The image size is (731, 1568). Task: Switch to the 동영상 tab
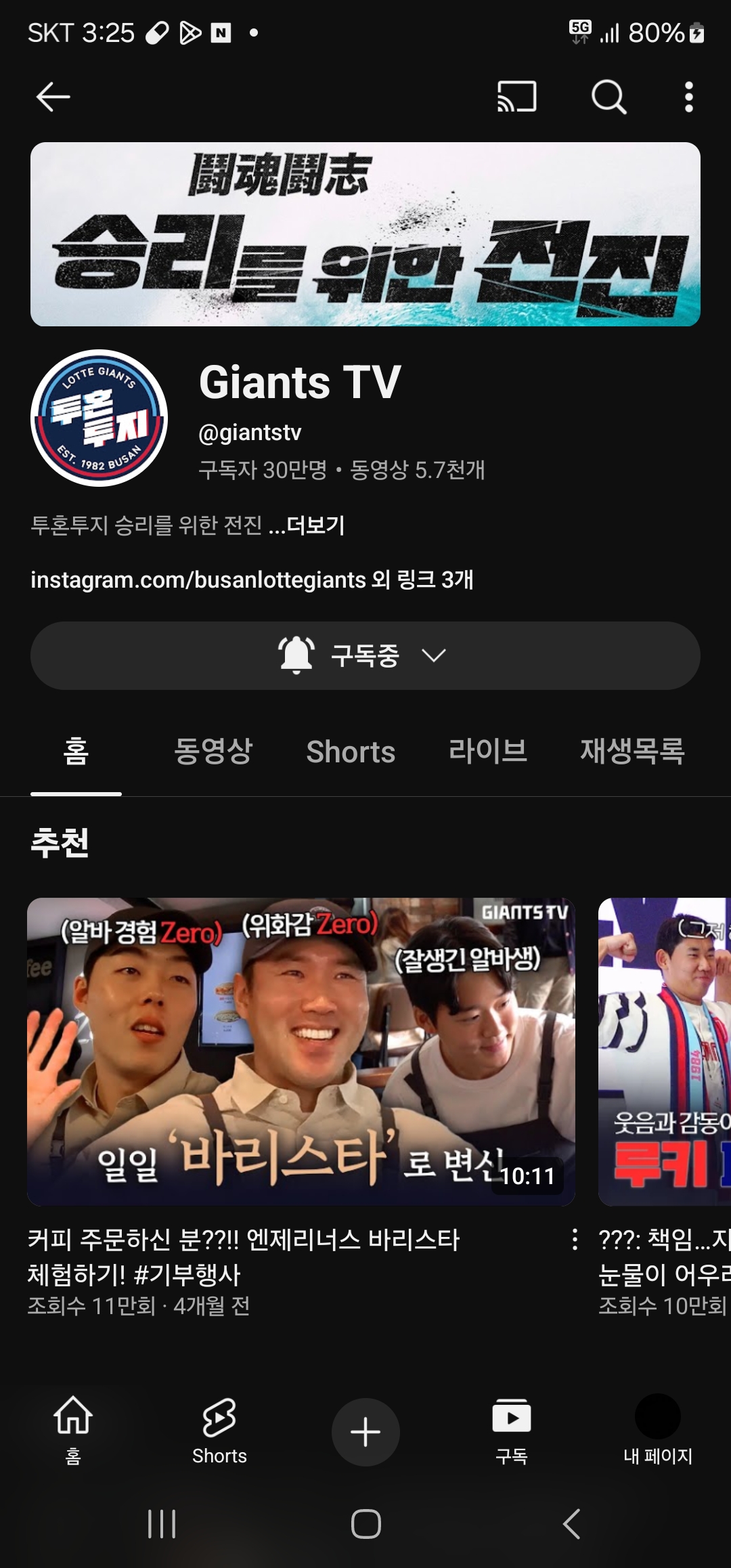coord(213,752)
